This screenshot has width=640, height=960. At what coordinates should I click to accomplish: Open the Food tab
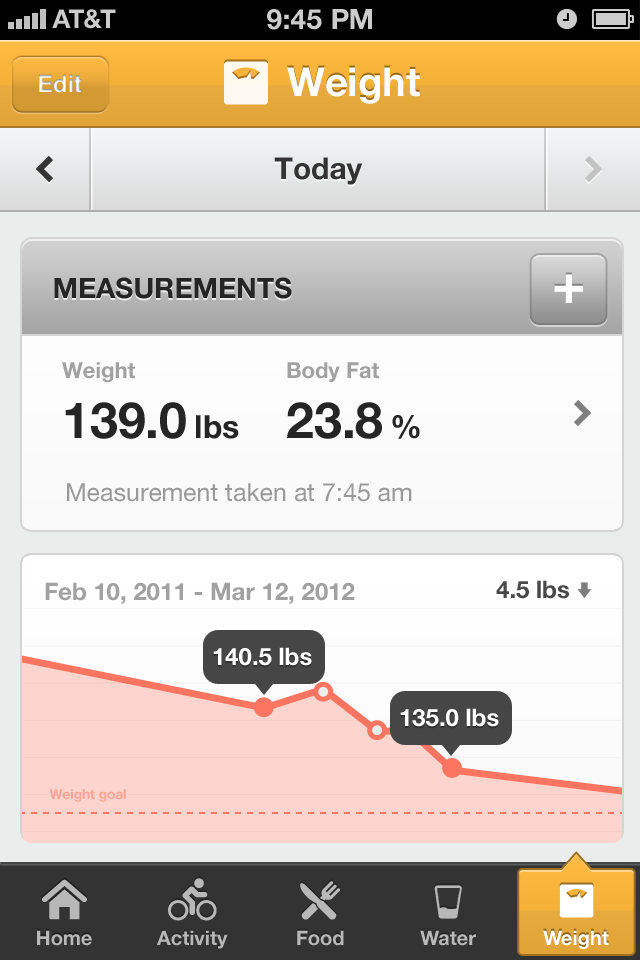tap(320, 912)
